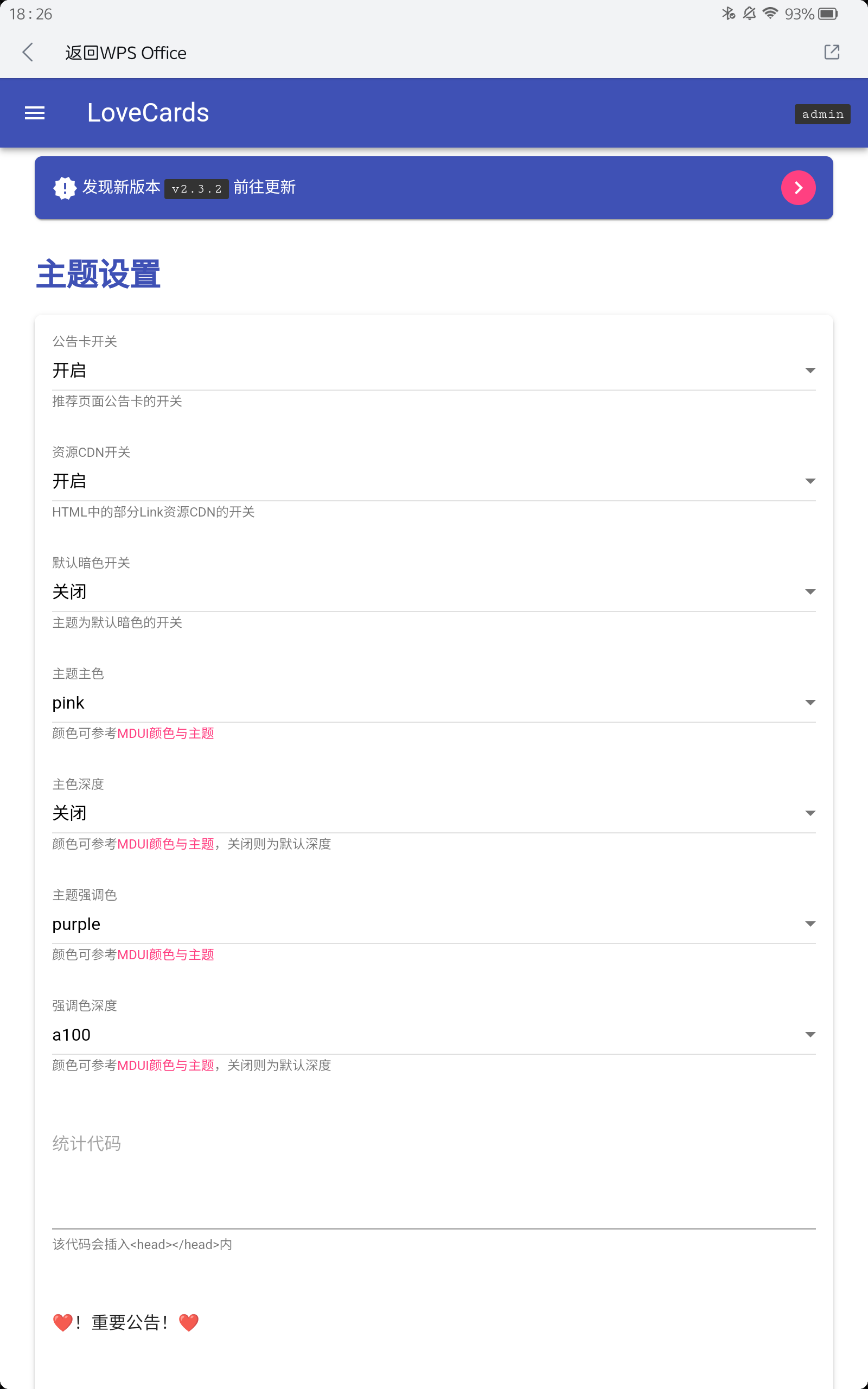
Task: Choose theme main color from 主题主色 dropdown
Action: click(x=433, y=703)
